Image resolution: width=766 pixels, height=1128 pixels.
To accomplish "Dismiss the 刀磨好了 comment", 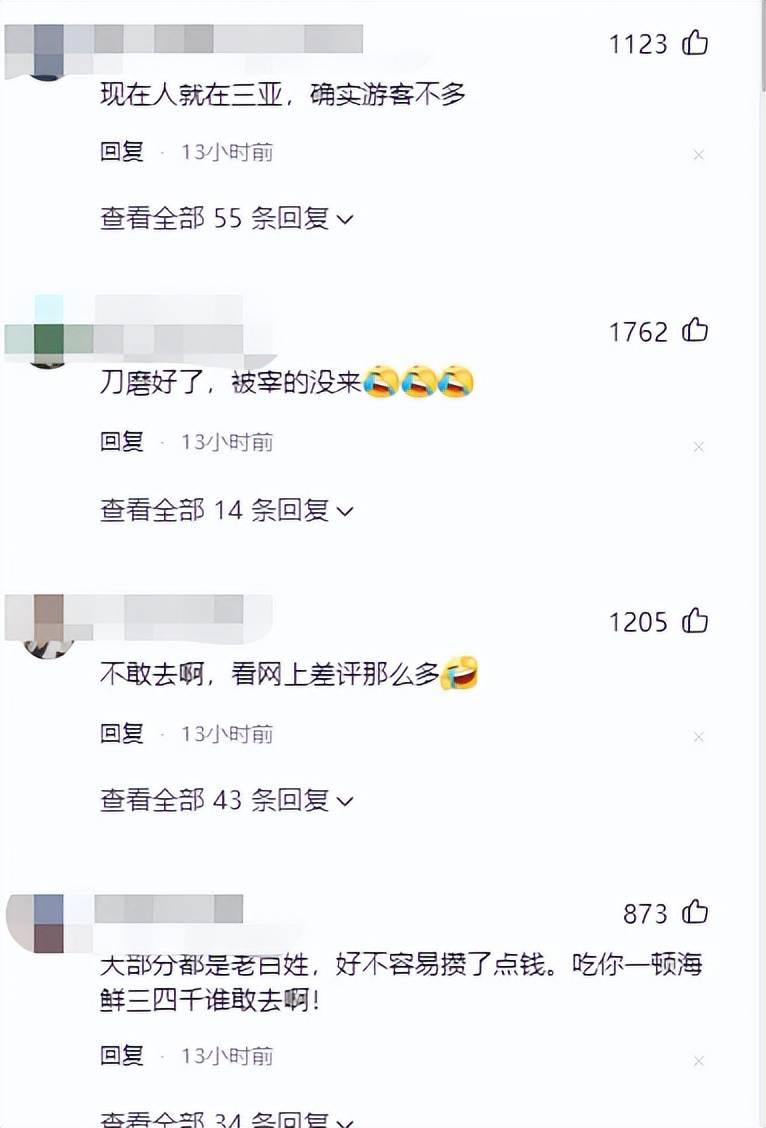I will pos(699,446).
